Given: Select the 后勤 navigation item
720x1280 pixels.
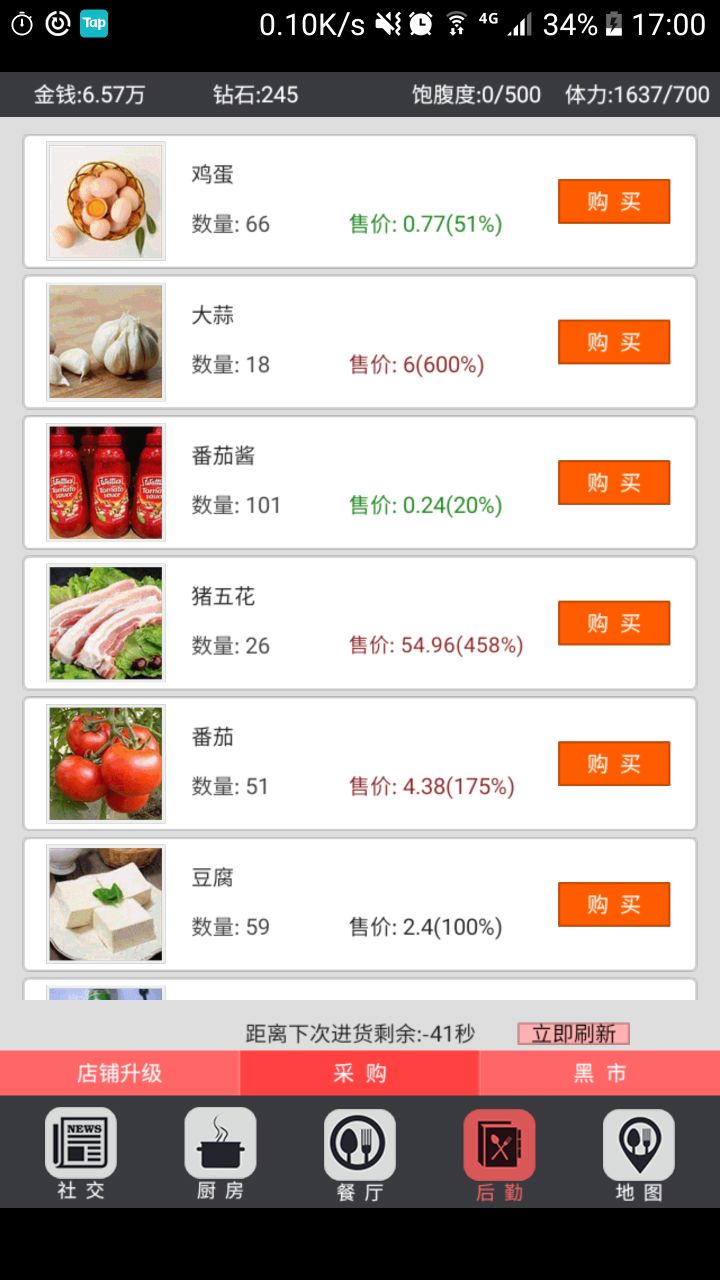Looking at the screenshot, I should point(499,1154).
